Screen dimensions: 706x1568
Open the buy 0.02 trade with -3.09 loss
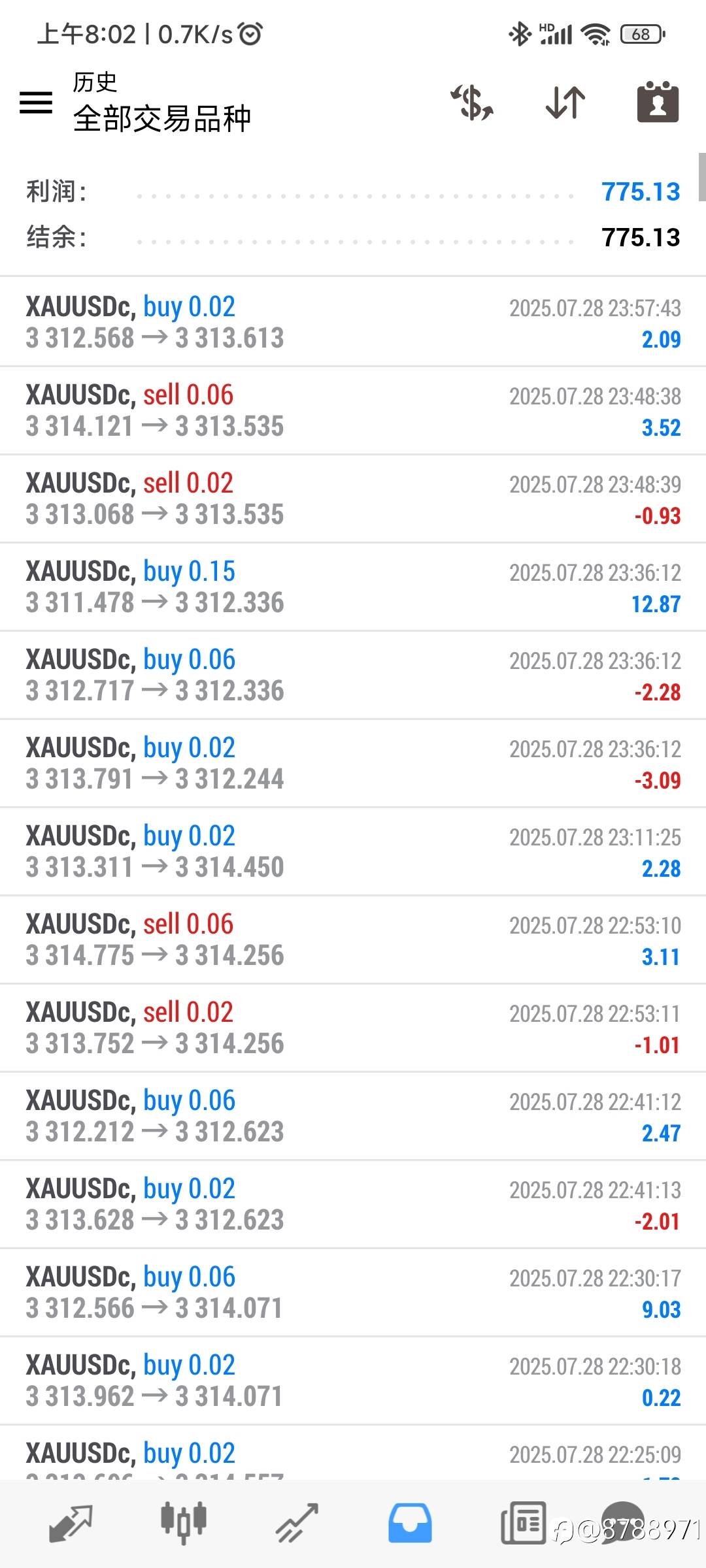[353, 763]
